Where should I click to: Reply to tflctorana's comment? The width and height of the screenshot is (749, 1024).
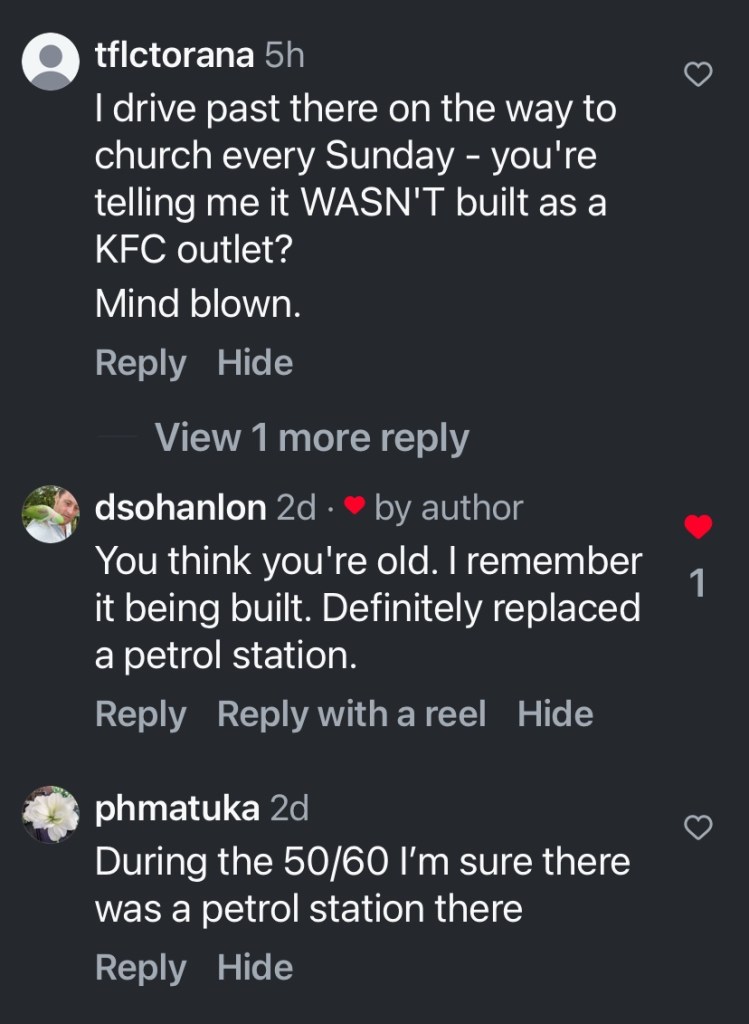pyautogui.click(x=140, y=363)
